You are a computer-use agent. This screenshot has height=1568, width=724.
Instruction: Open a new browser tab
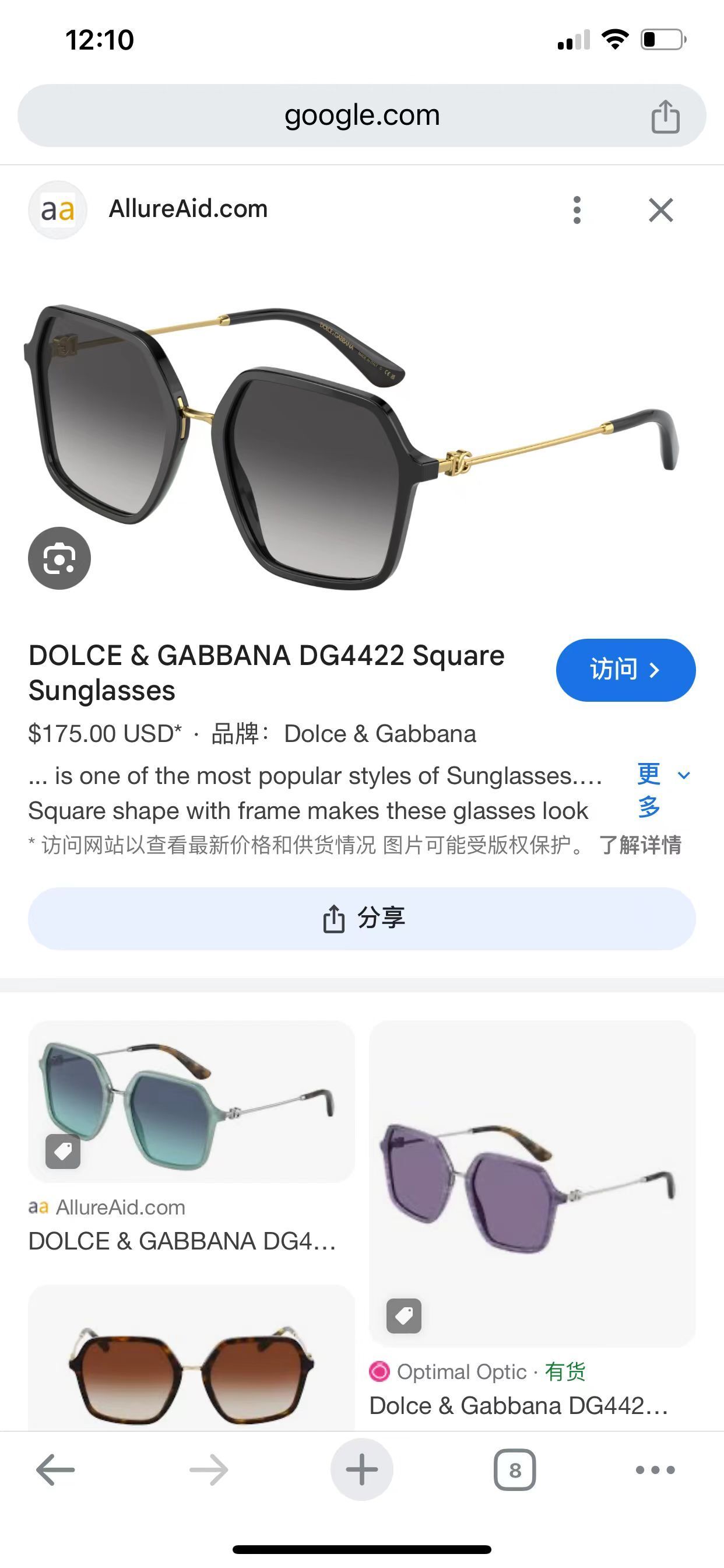pos(361,1469)
